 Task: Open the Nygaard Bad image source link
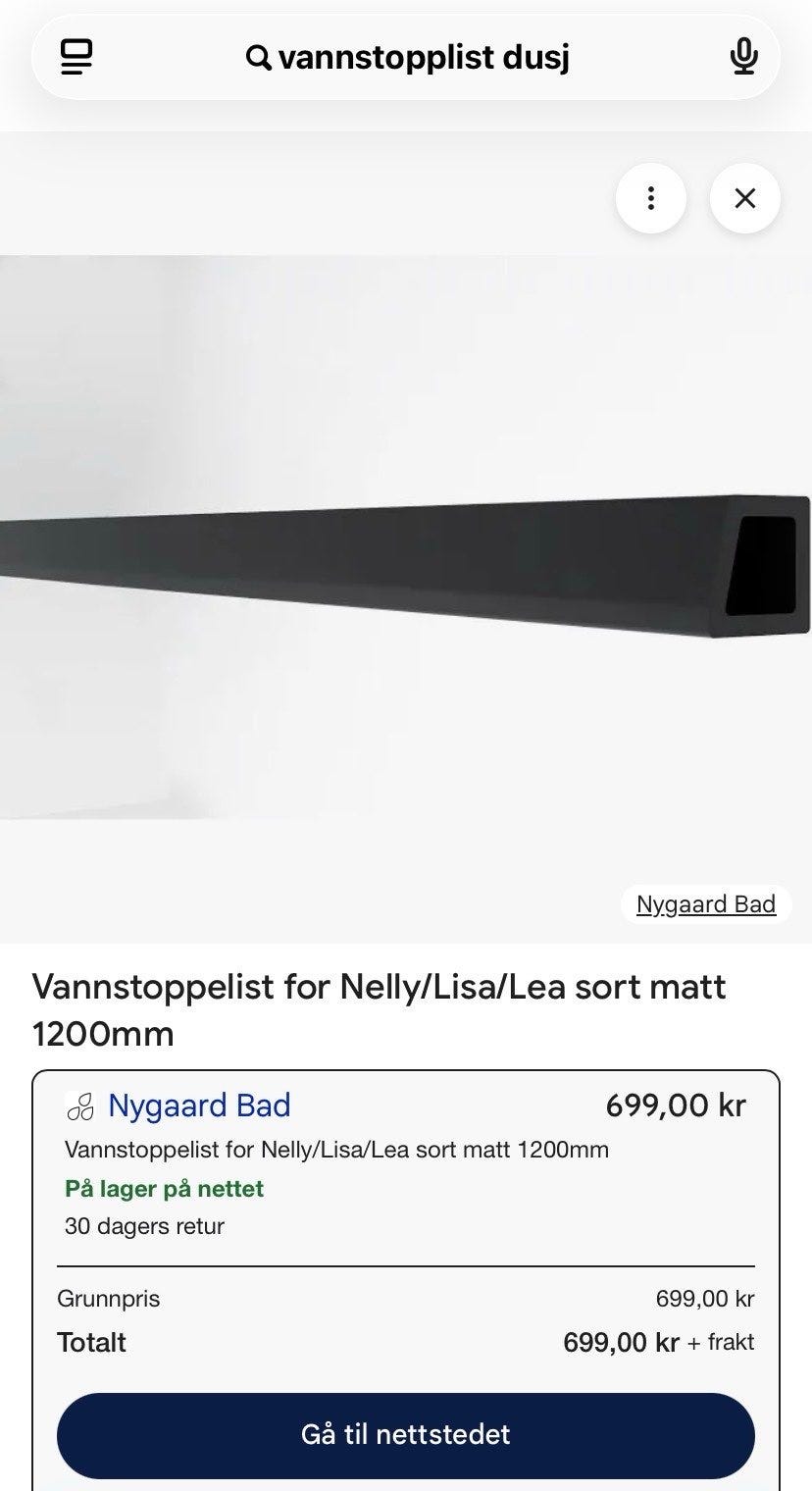coord(706,904)
